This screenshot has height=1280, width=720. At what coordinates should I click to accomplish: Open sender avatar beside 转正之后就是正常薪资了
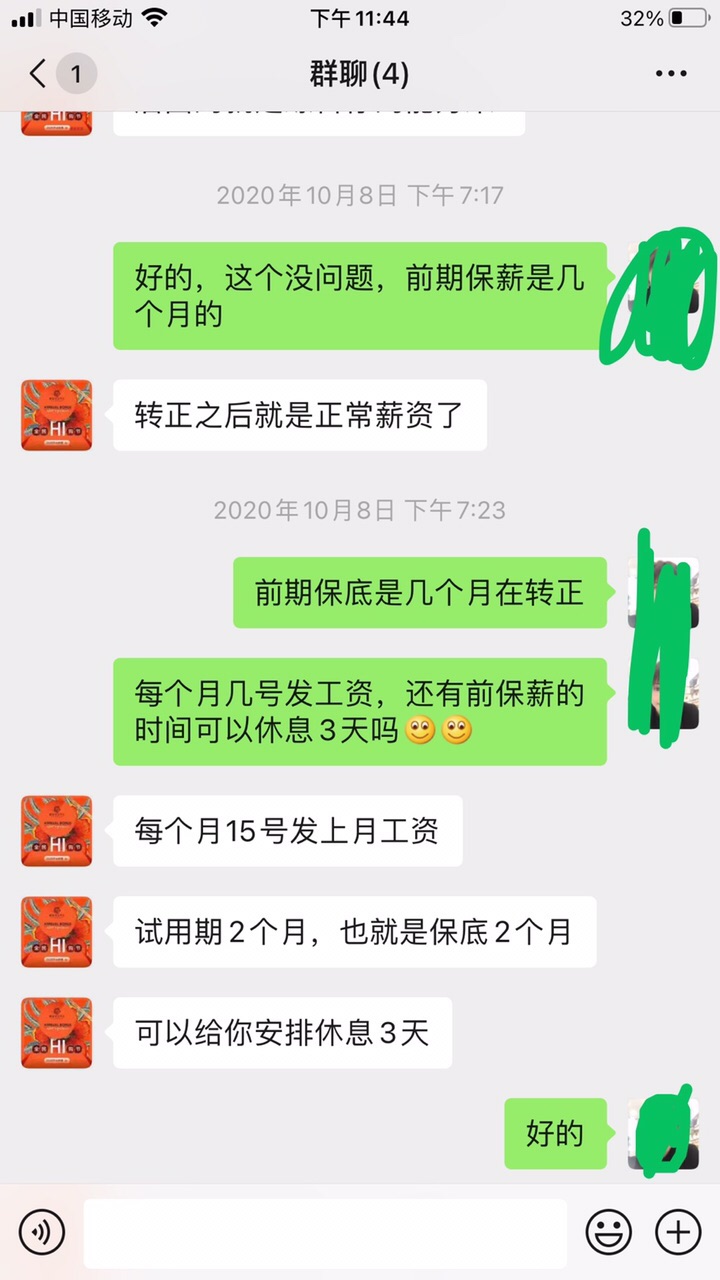[57, 415]
